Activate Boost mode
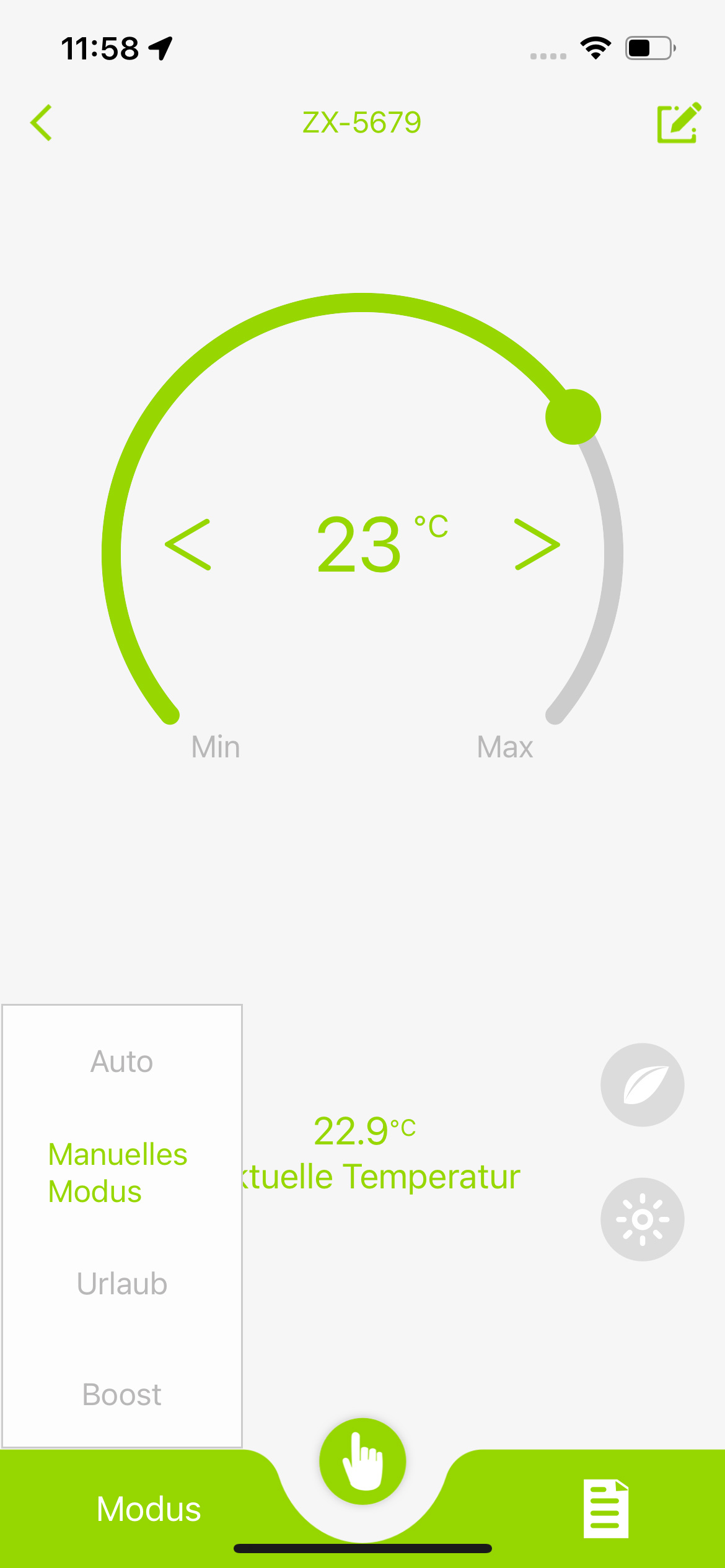Viewport: 725px width, 1568px height. click(121, 1395)
